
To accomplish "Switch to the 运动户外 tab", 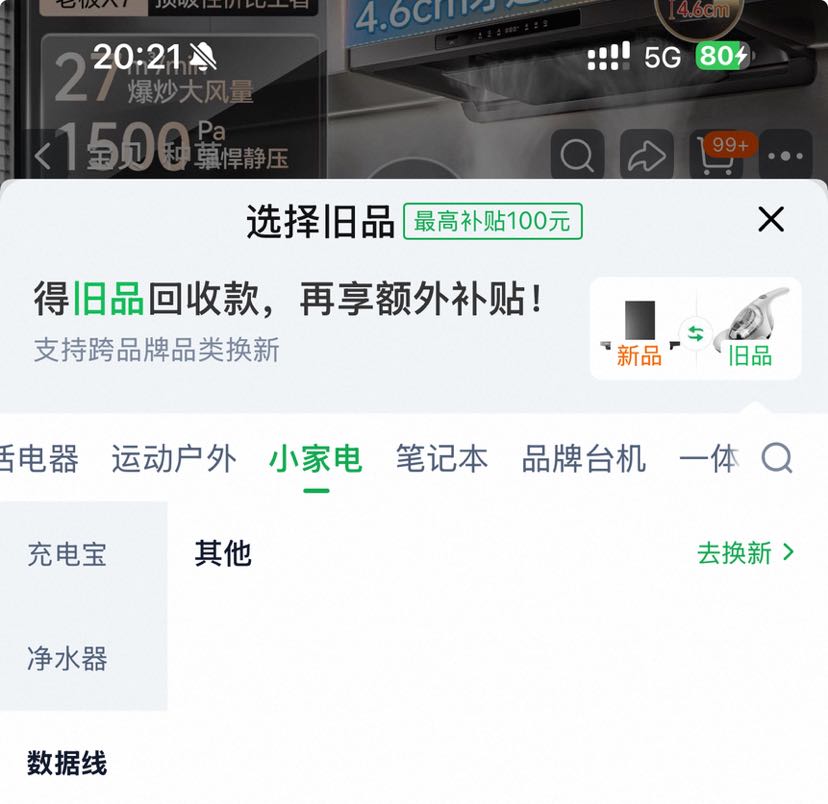I will click(x=174, y=458).
